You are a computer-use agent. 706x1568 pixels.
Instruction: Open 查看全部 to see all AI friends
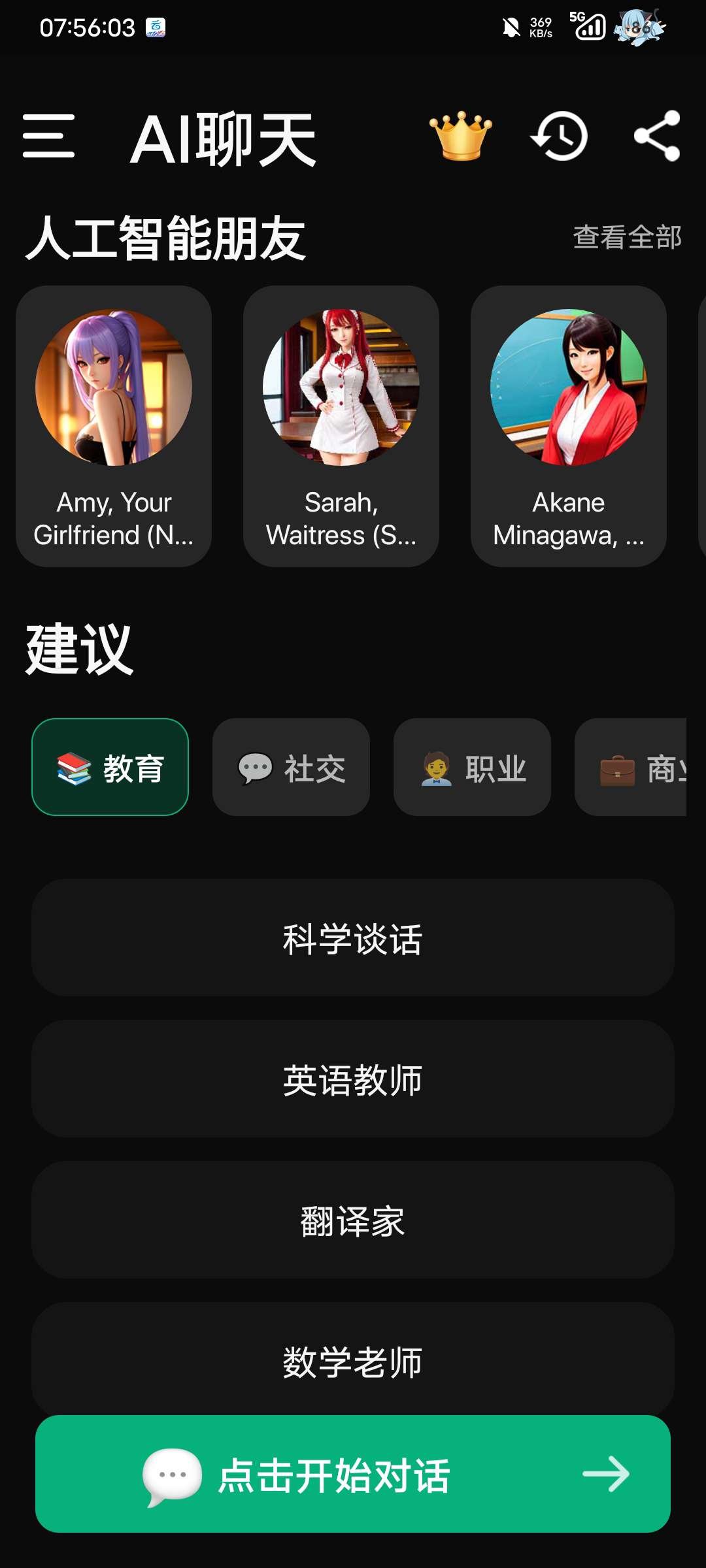(627, 237)
